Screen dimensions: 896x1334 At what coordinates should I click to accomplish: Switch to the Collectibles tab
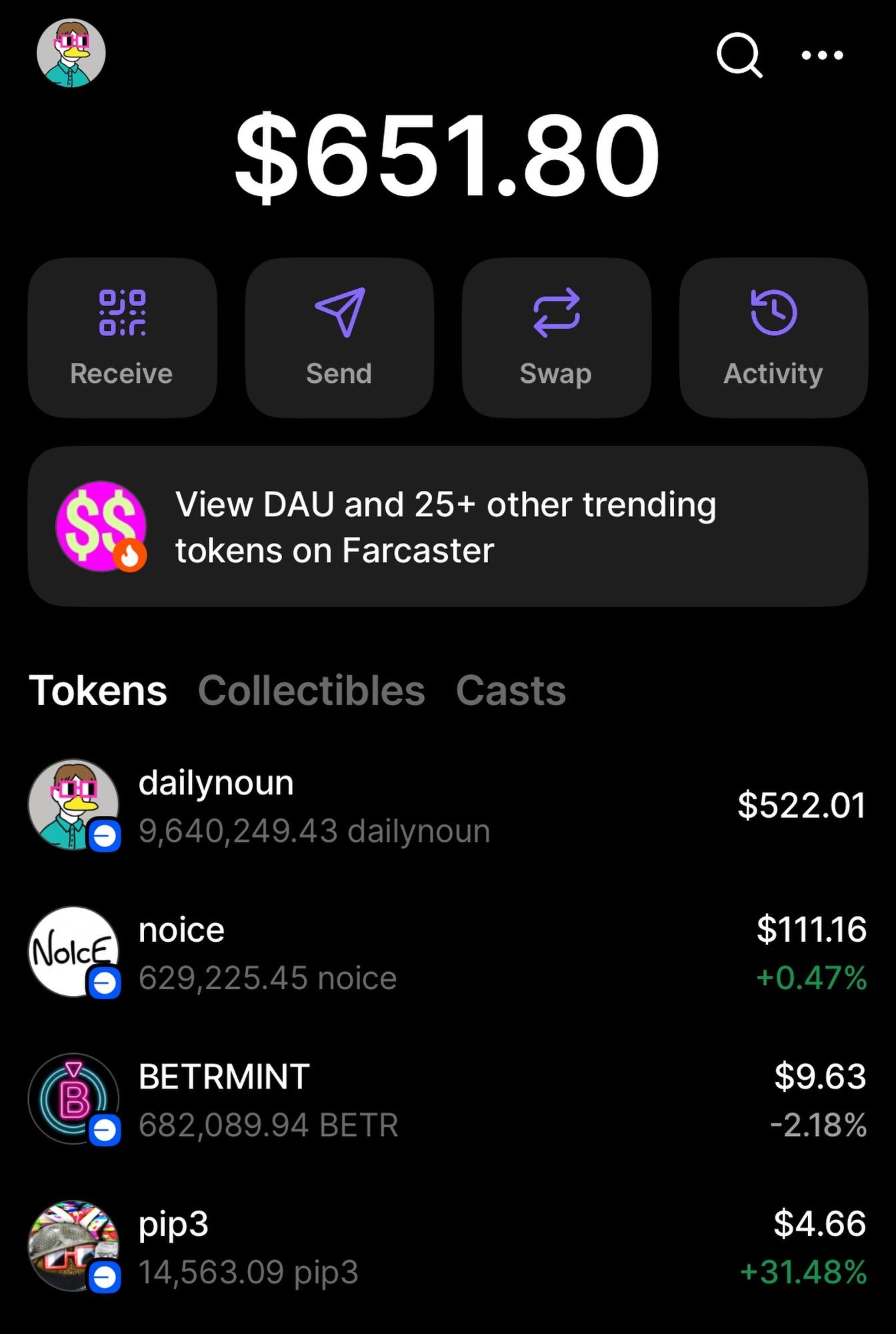(311, 690)
